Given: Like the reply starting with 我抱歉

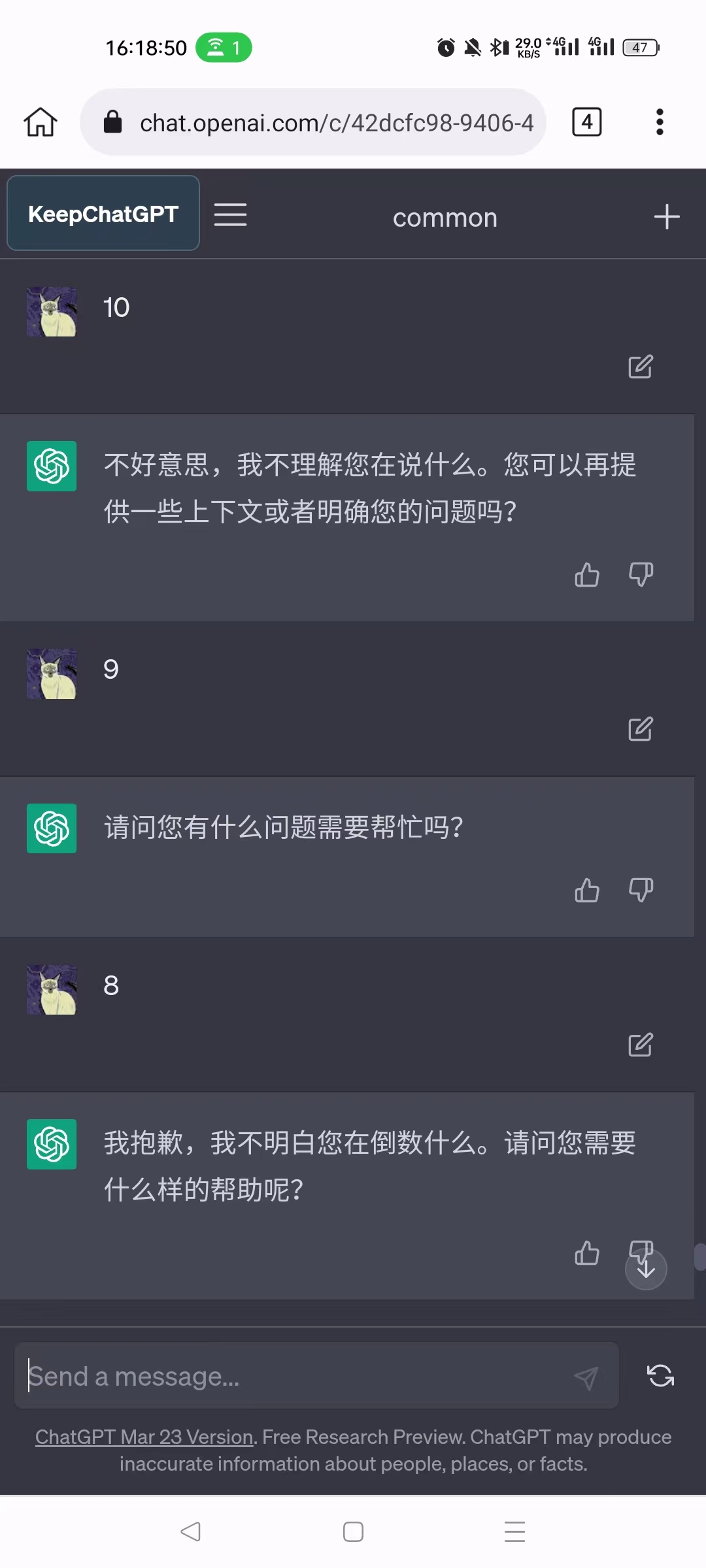Looking at the screenshot, I should tap(586, 1253).
